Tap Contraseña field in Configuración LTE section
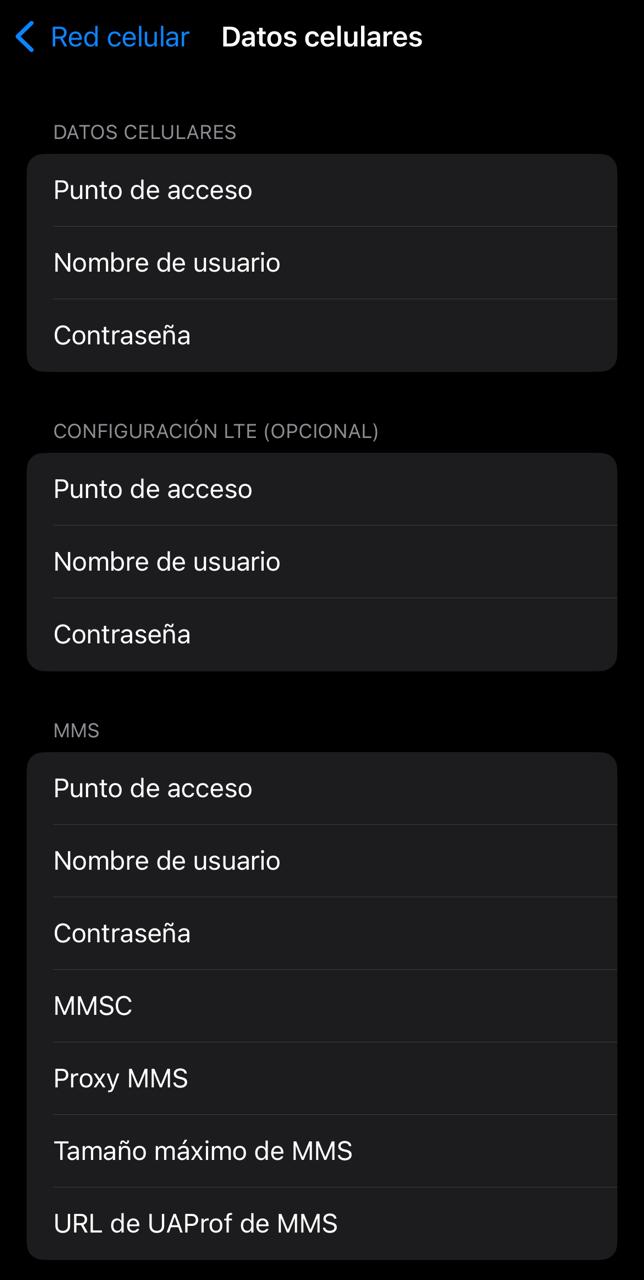644x1280 pixels. 321,634
